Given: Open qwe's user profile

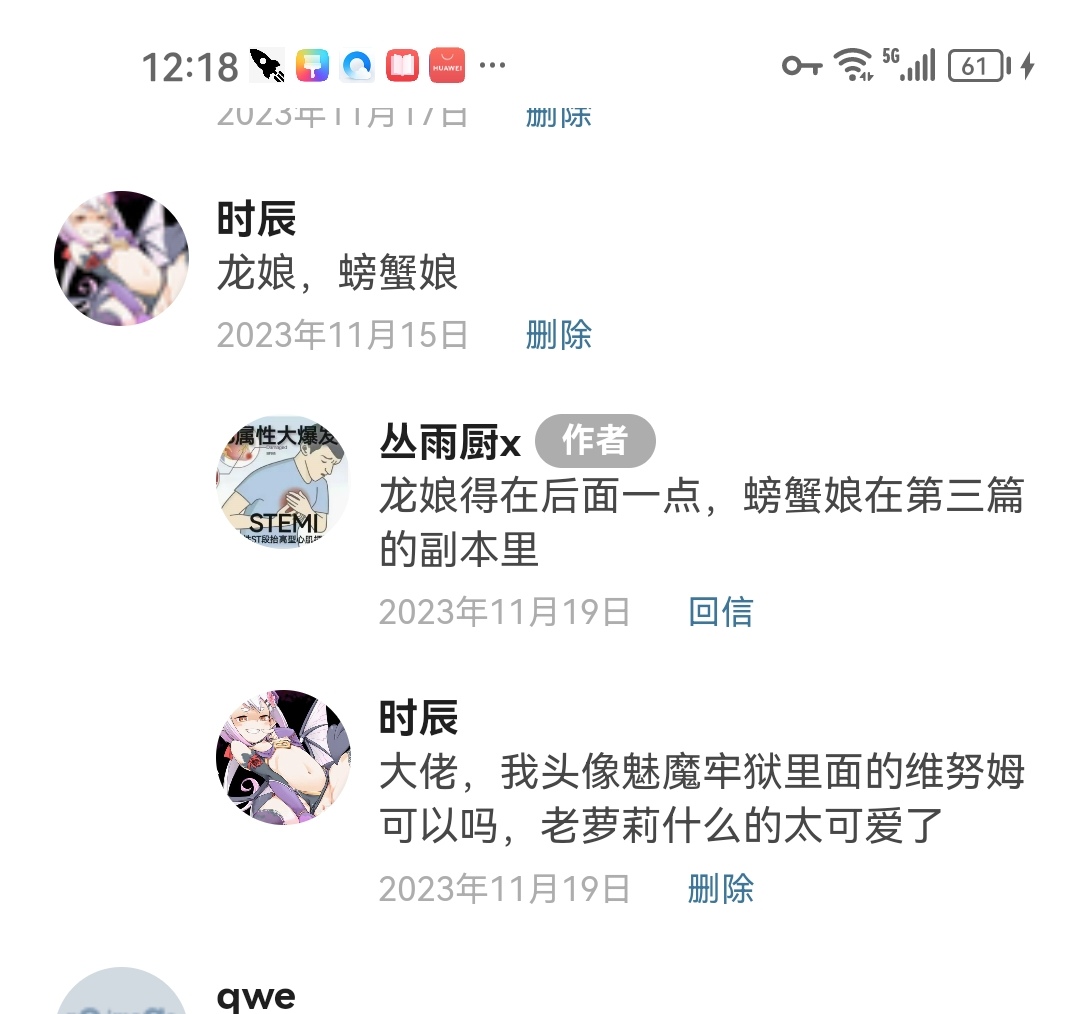Looking at the screenshot, I should [256, 996].
